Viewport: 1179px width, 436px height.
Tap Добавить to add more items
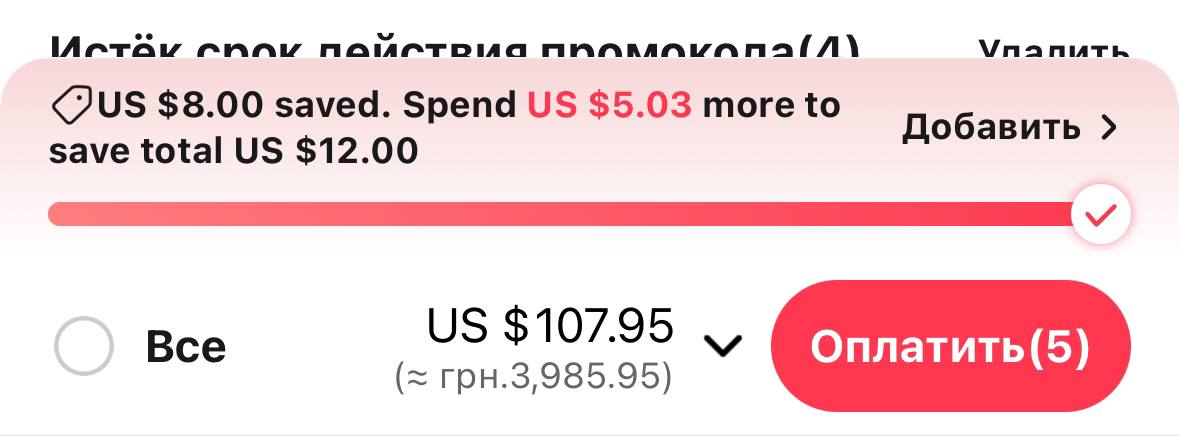tap(1008, 128)
